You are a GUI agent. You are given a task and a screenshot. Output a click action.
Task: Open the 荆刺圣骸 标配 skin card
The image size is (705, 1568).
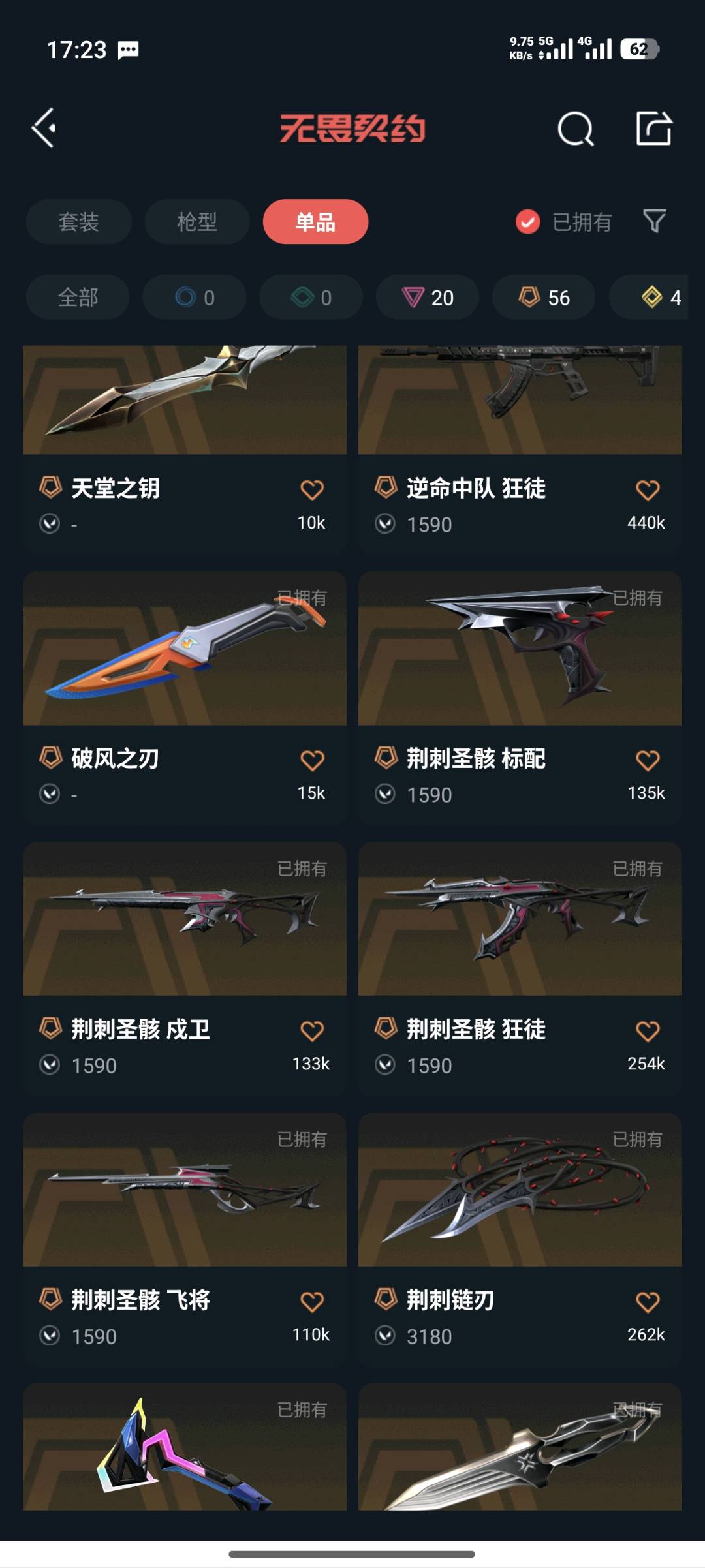520,698
